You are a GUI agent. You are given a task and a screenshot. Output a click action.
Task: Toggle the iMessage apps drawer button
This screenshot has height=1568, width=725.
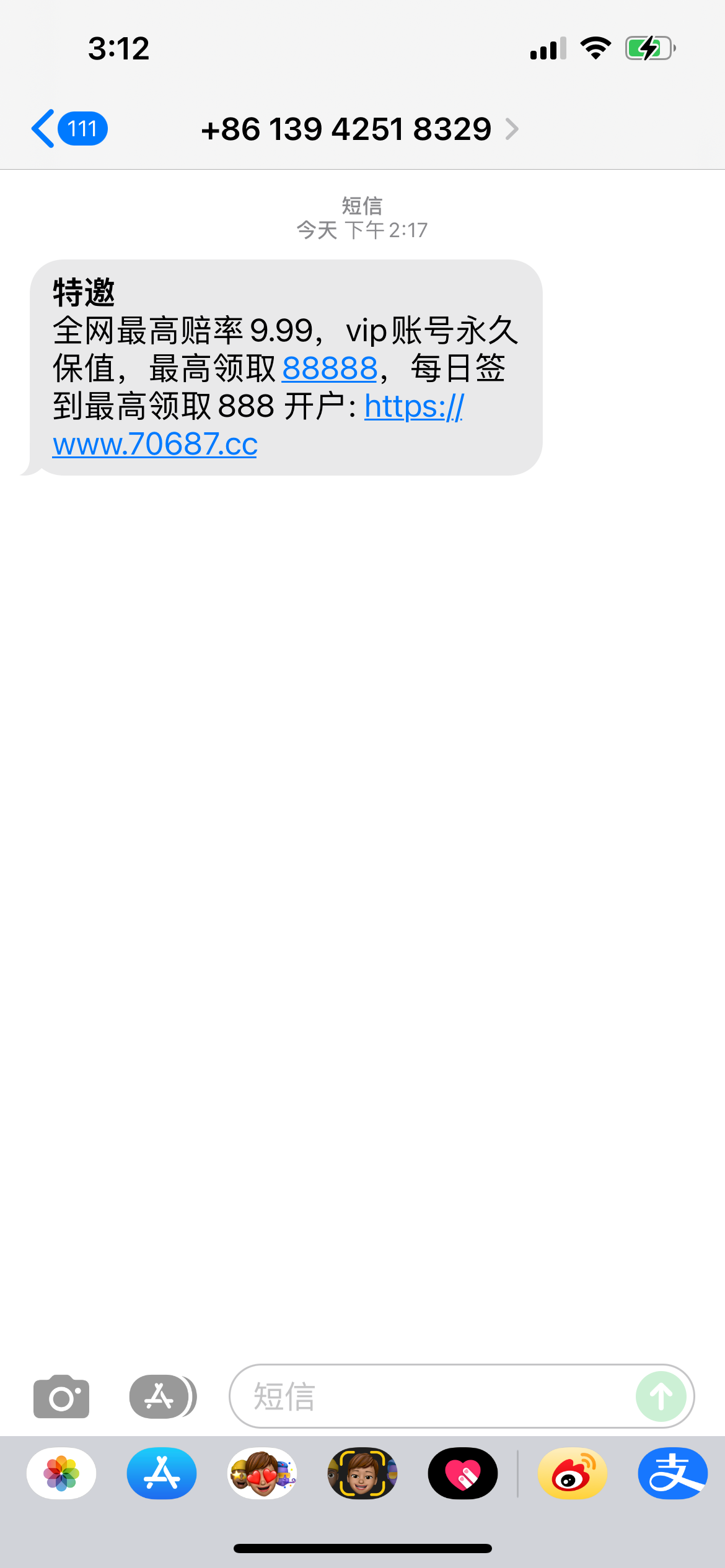click(162, 1396)
